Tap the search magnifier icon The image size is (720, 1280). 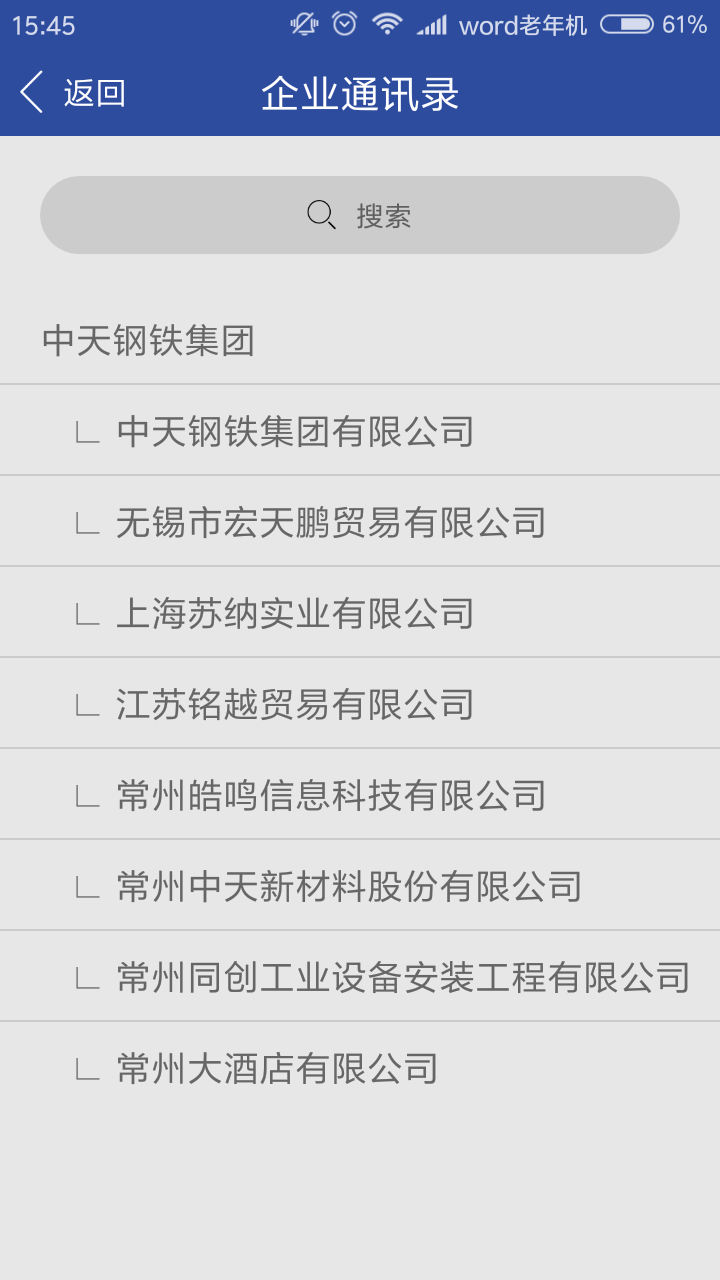pyautogui.click(x=319, y=213)
